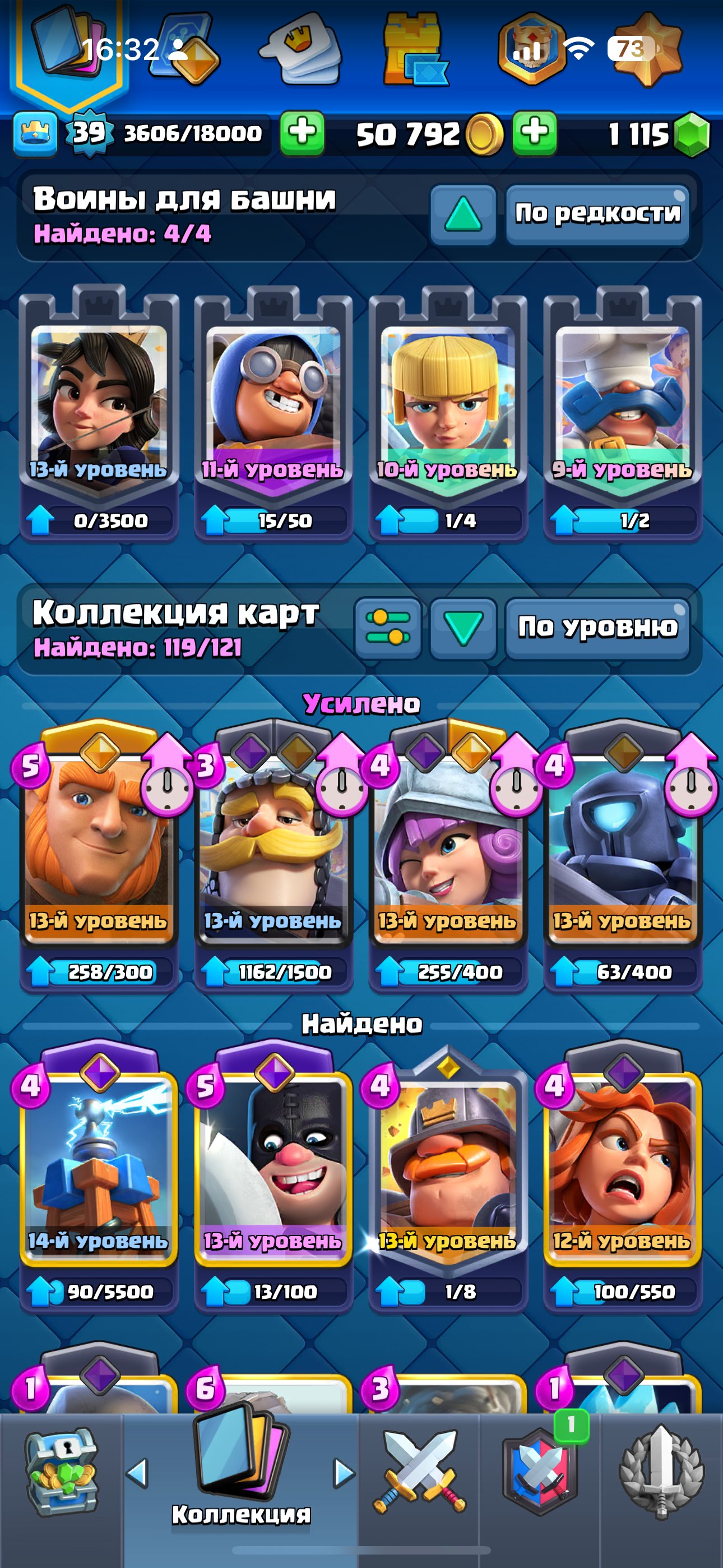The width and height of the screenshot is (723, 1568).
Task: Change card sorting 'По уровню'
Action: [x=597, y=628]
